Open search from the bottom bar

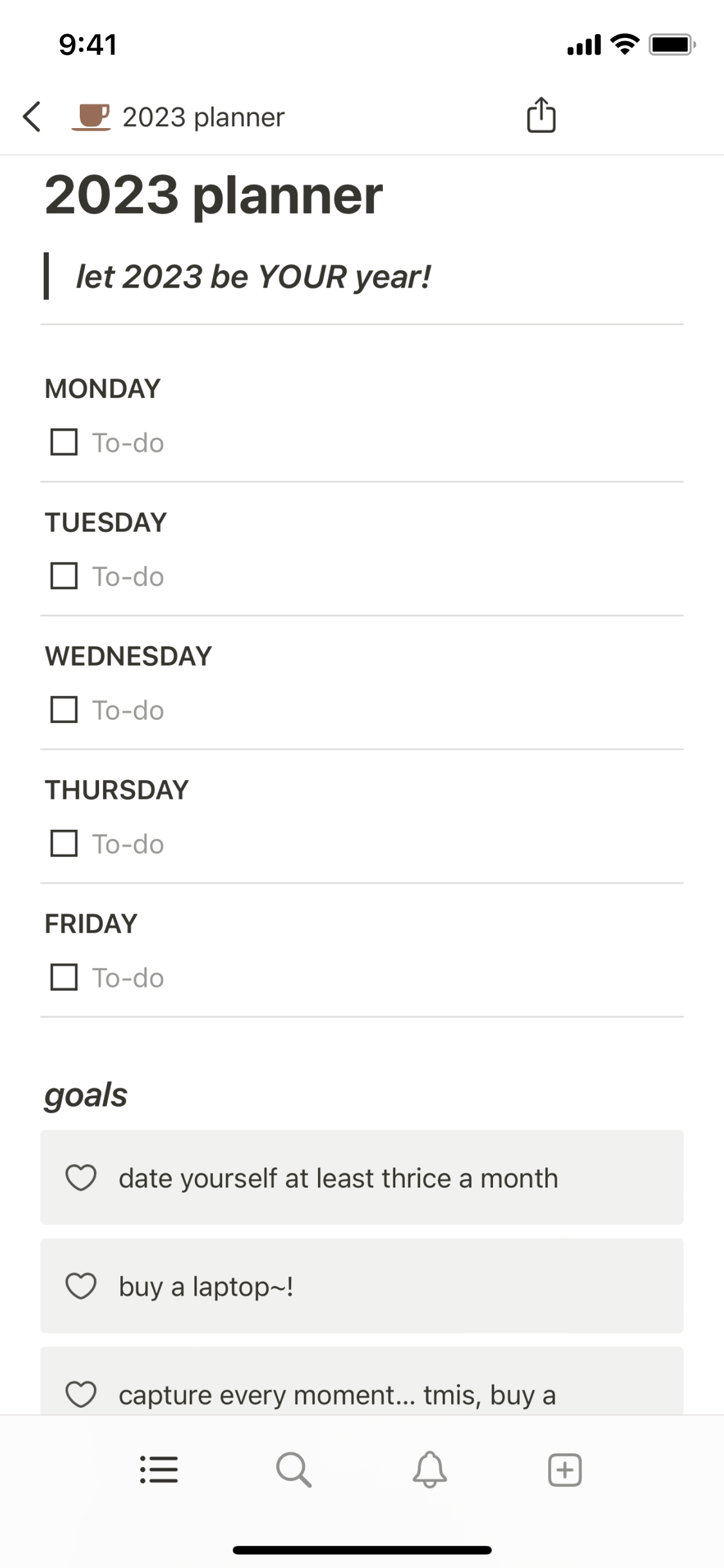(x=294, y=1470)
